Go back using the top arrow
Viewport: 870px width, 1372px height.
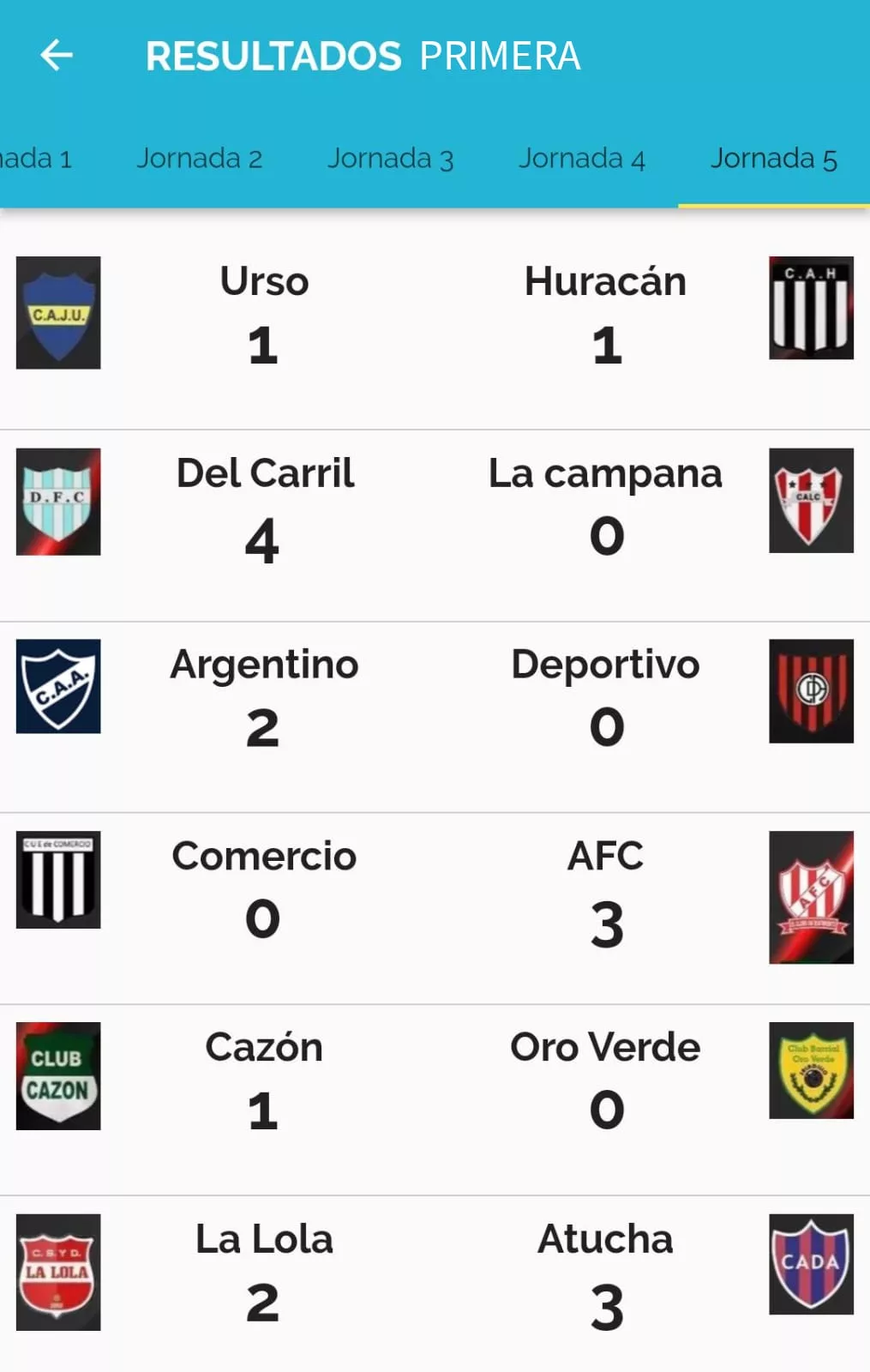point(57,56)
